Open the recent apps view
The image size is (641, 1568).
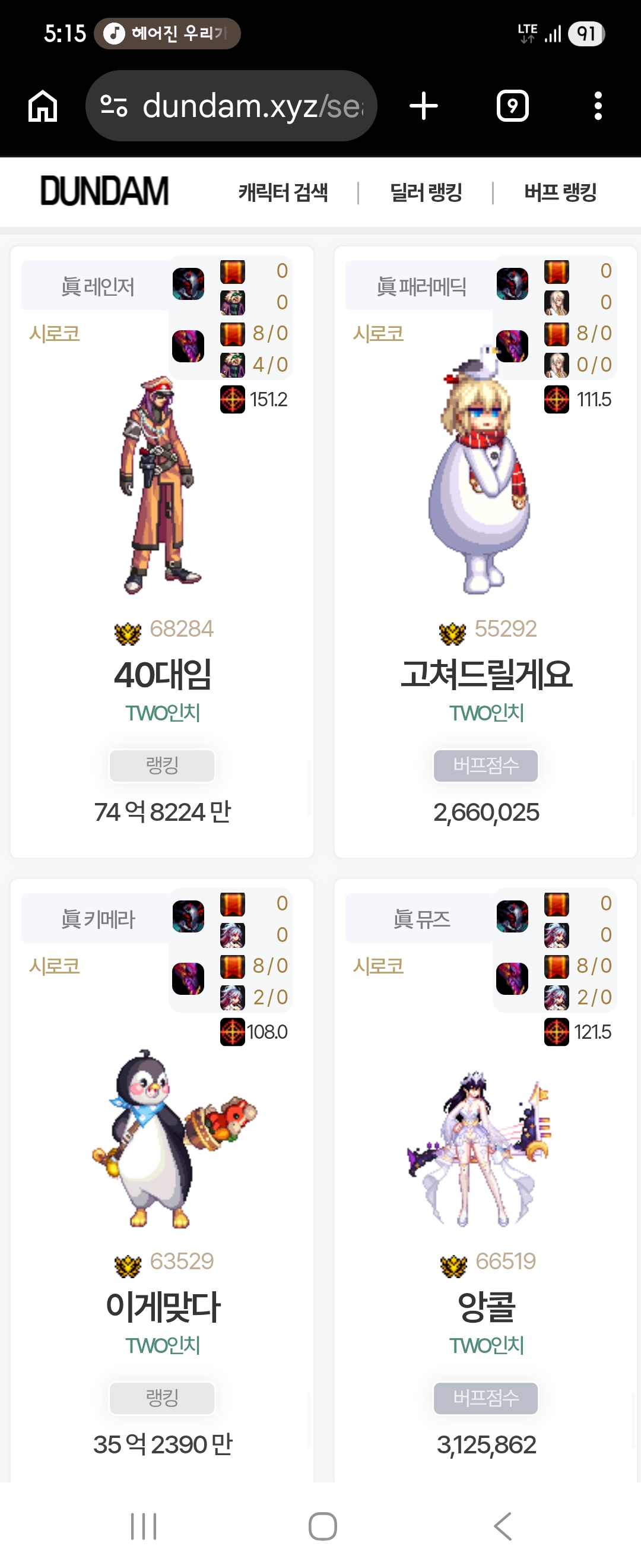[144, 1526]
